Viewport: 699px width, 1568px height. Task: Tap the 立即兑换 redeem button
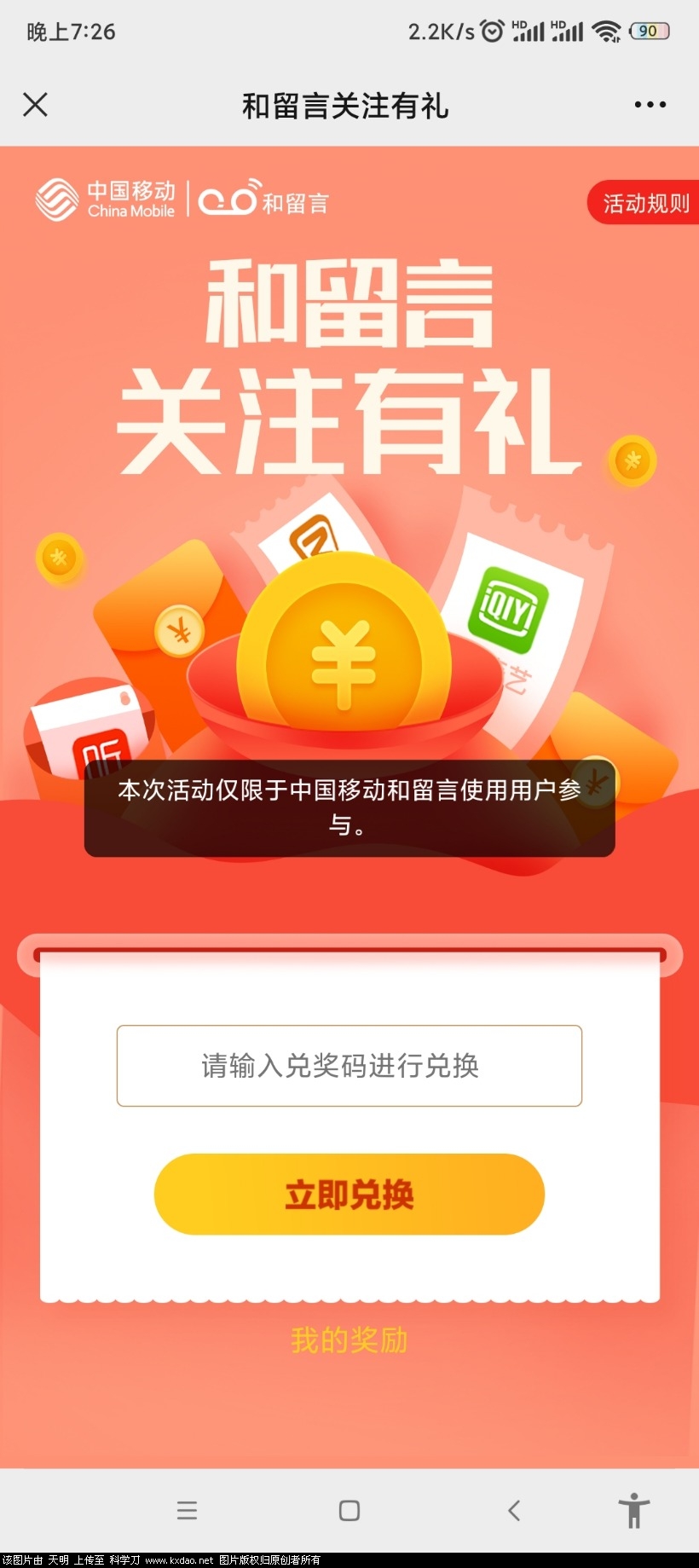349,1194
